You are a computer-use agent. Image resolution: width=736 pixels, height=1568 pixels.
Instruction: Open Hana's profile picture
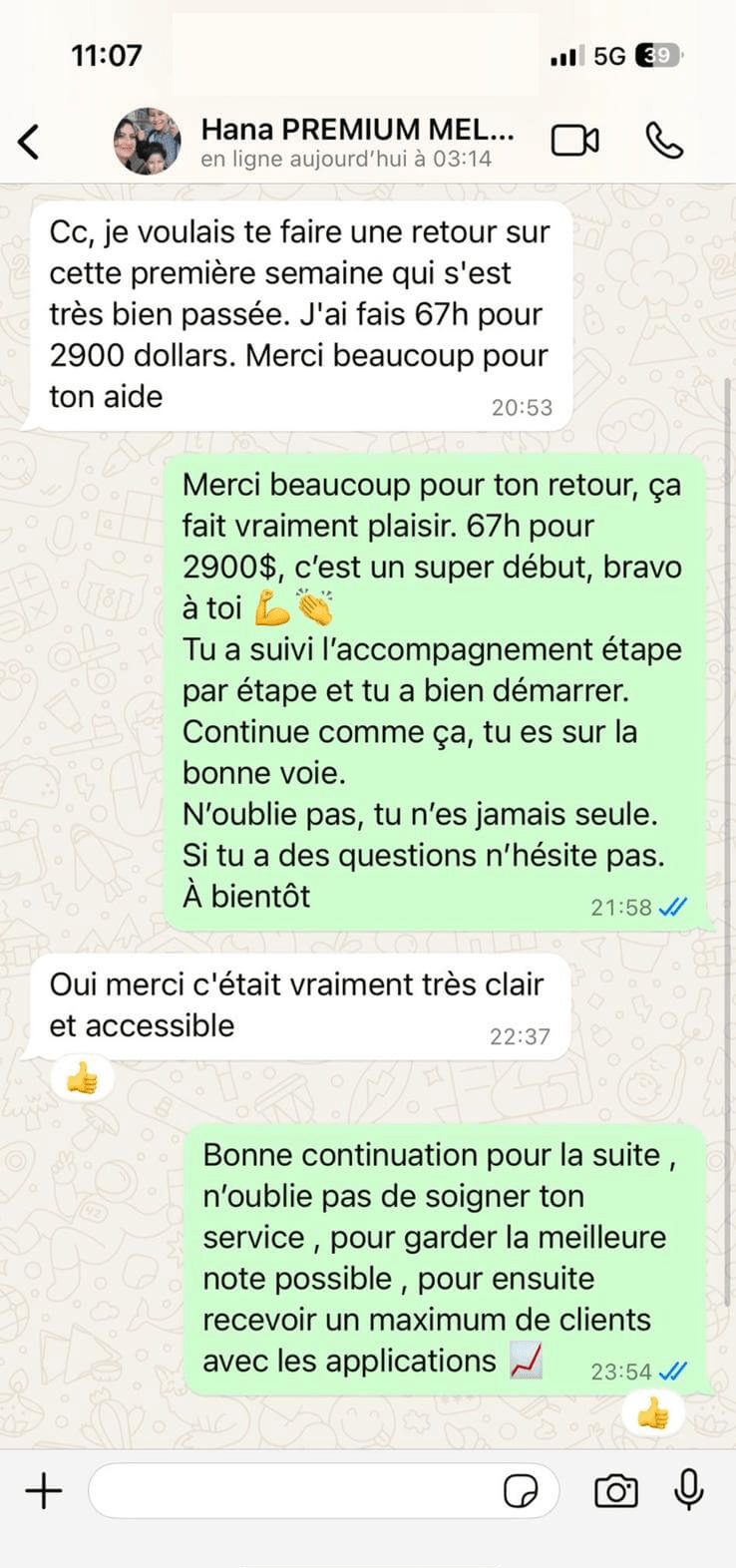point(148,142)
